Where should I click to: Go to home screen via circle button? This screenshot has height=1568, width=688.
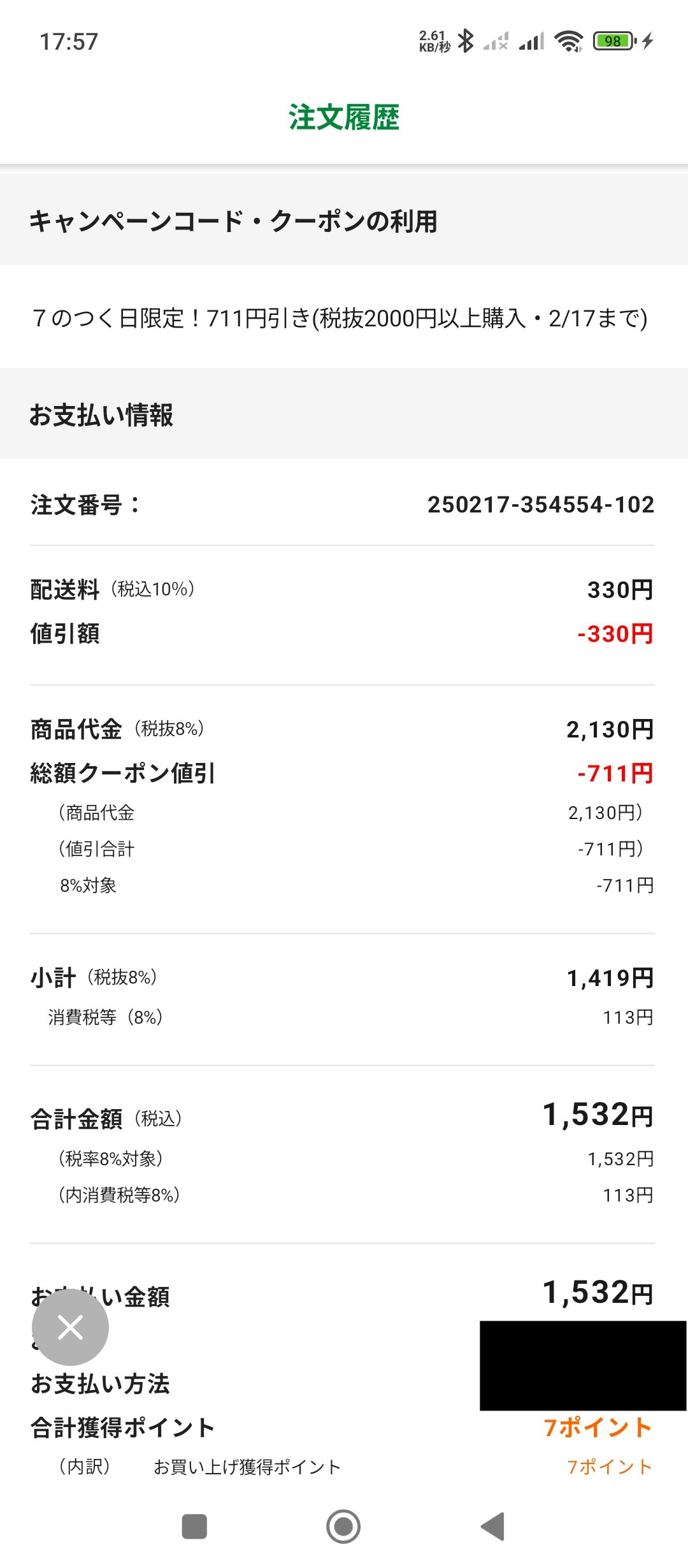coord(343,1527)
